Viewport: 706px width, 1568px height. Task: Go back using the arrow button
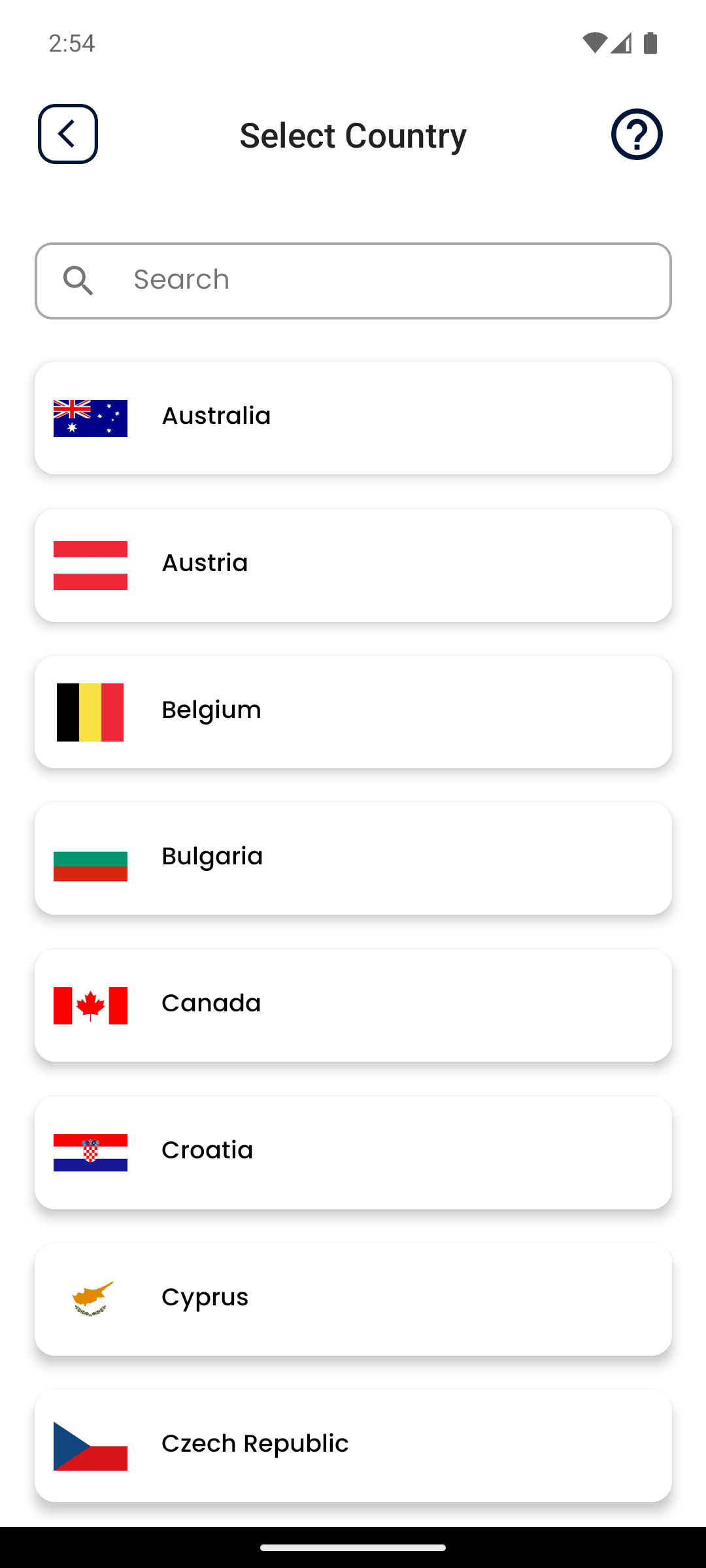coord(68,134)
